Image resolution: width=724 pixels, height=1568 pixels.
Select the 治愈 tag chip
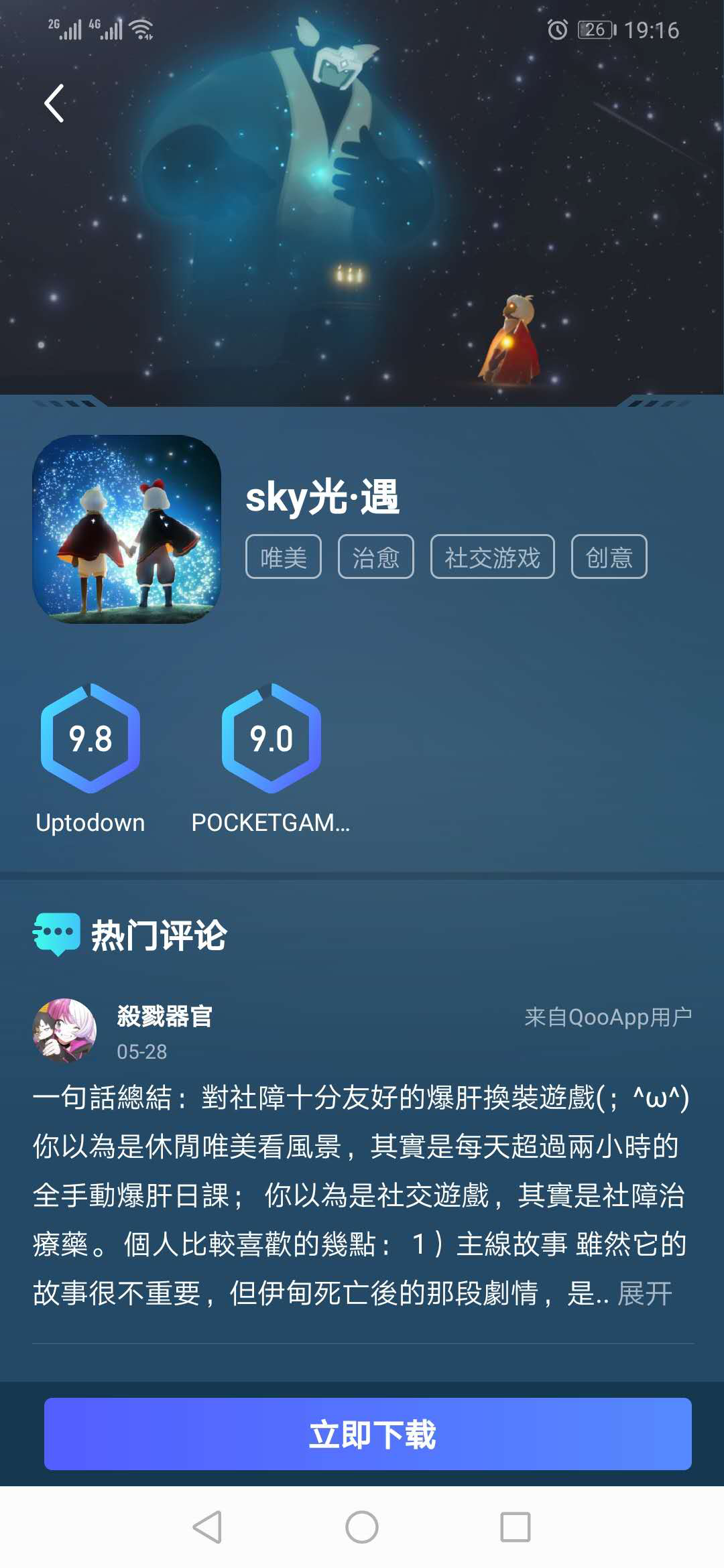[376, 557]
